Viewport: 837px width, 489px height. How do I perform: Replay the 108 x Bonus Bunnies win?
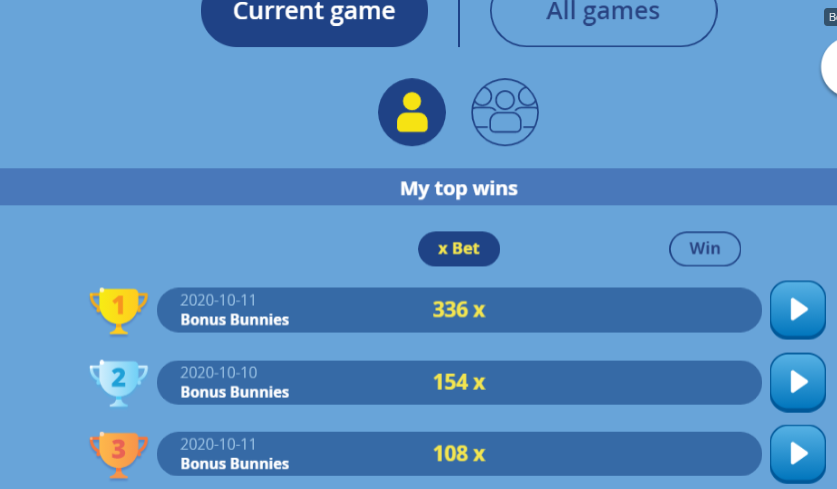tap(797, 454)
